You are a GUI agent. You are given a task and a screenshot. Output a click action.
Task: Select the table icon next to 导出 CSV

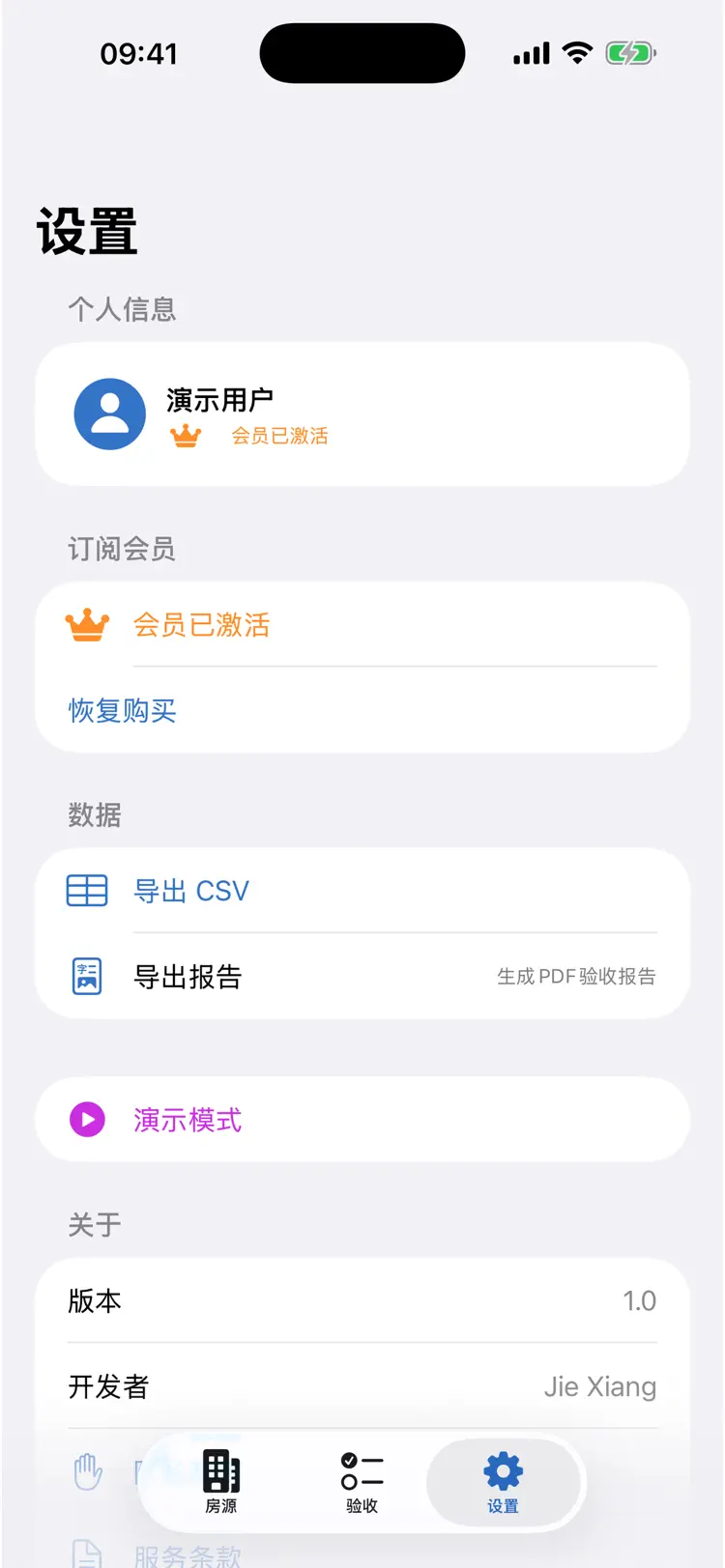86,890
